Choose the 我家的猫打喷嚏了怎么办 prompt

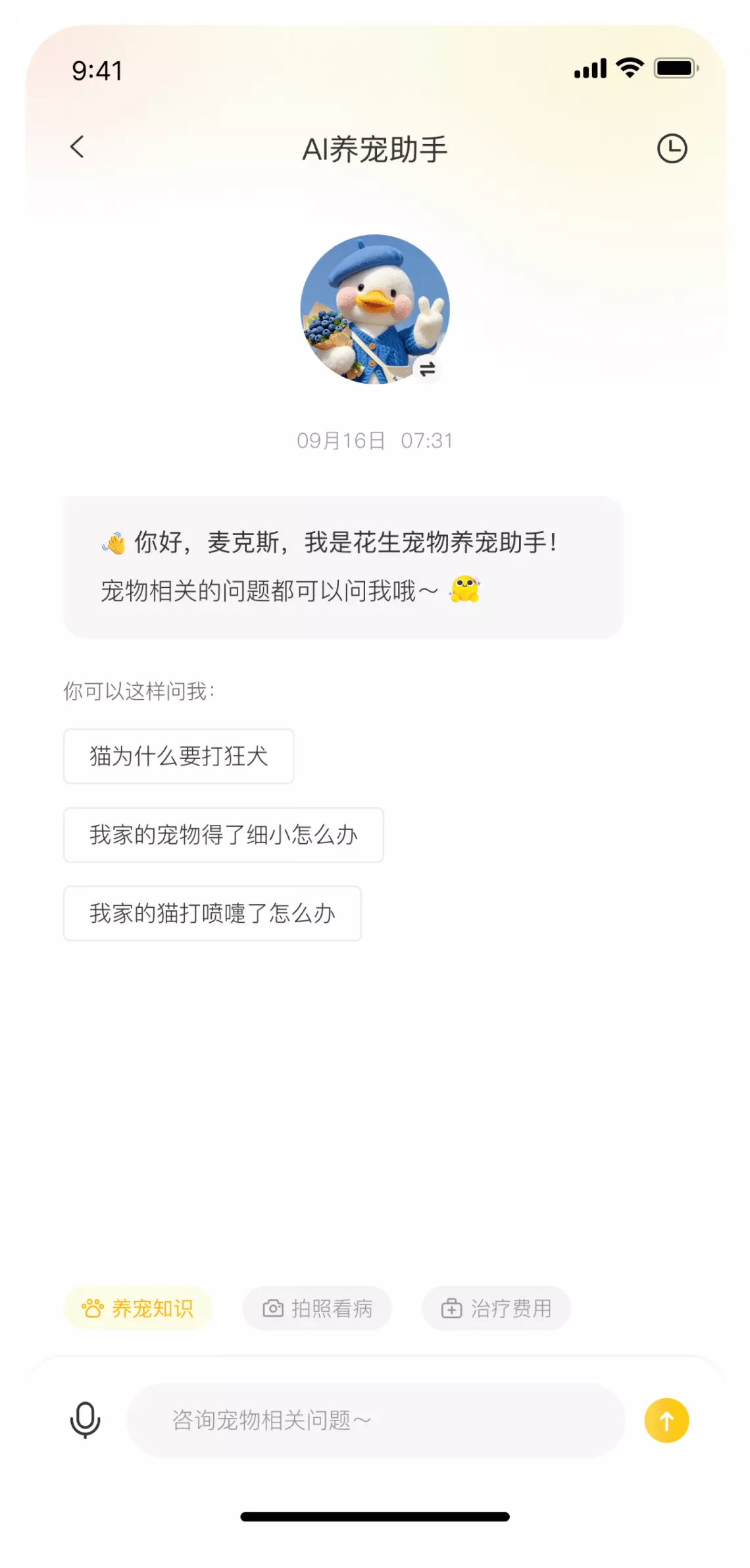[x=212, y=913]
